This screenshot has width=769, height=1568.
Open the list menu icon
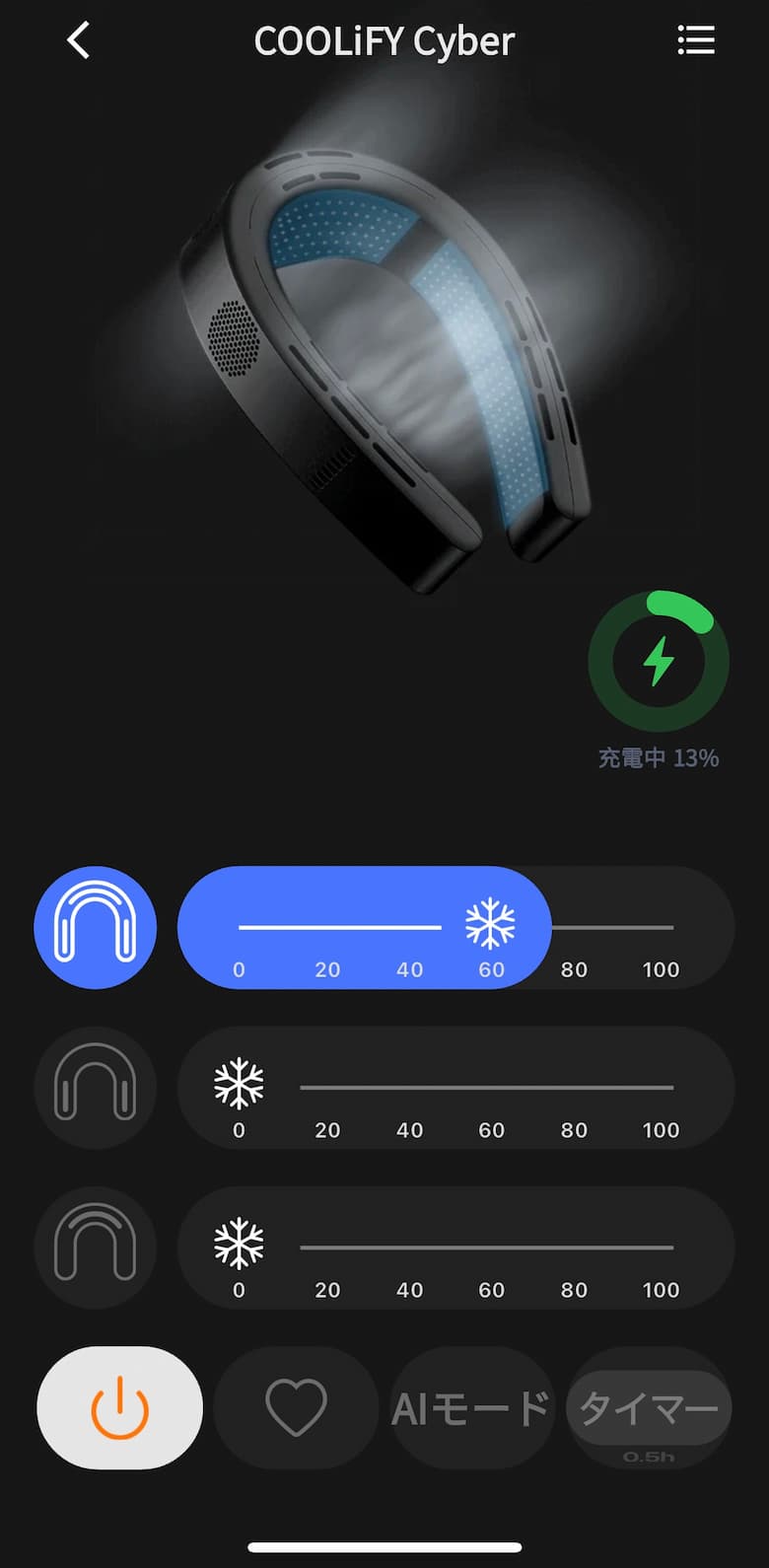pyautogui.click(x=696, y=40)
